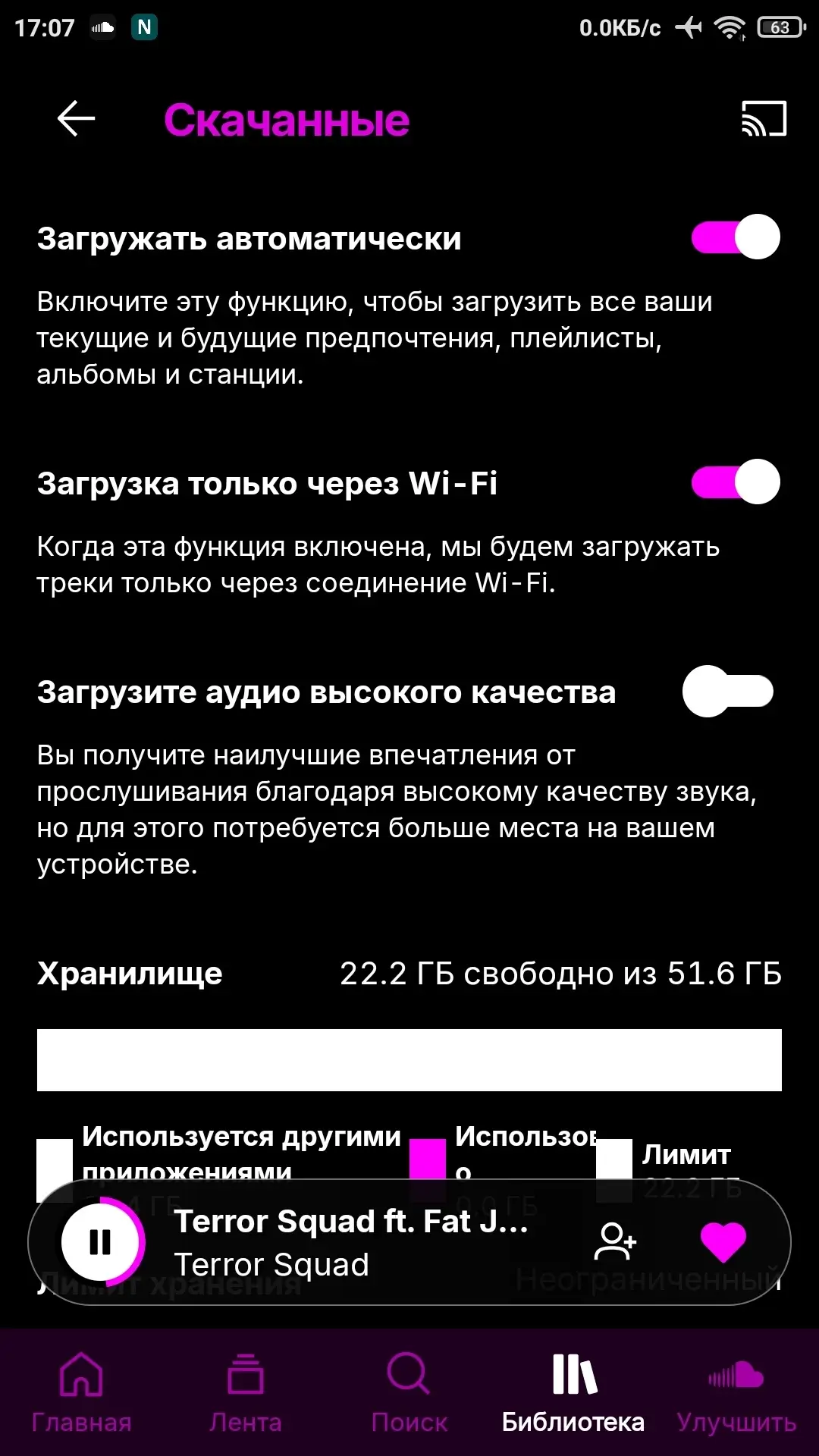Go back from the Скачанные screen

click(76, 119)
